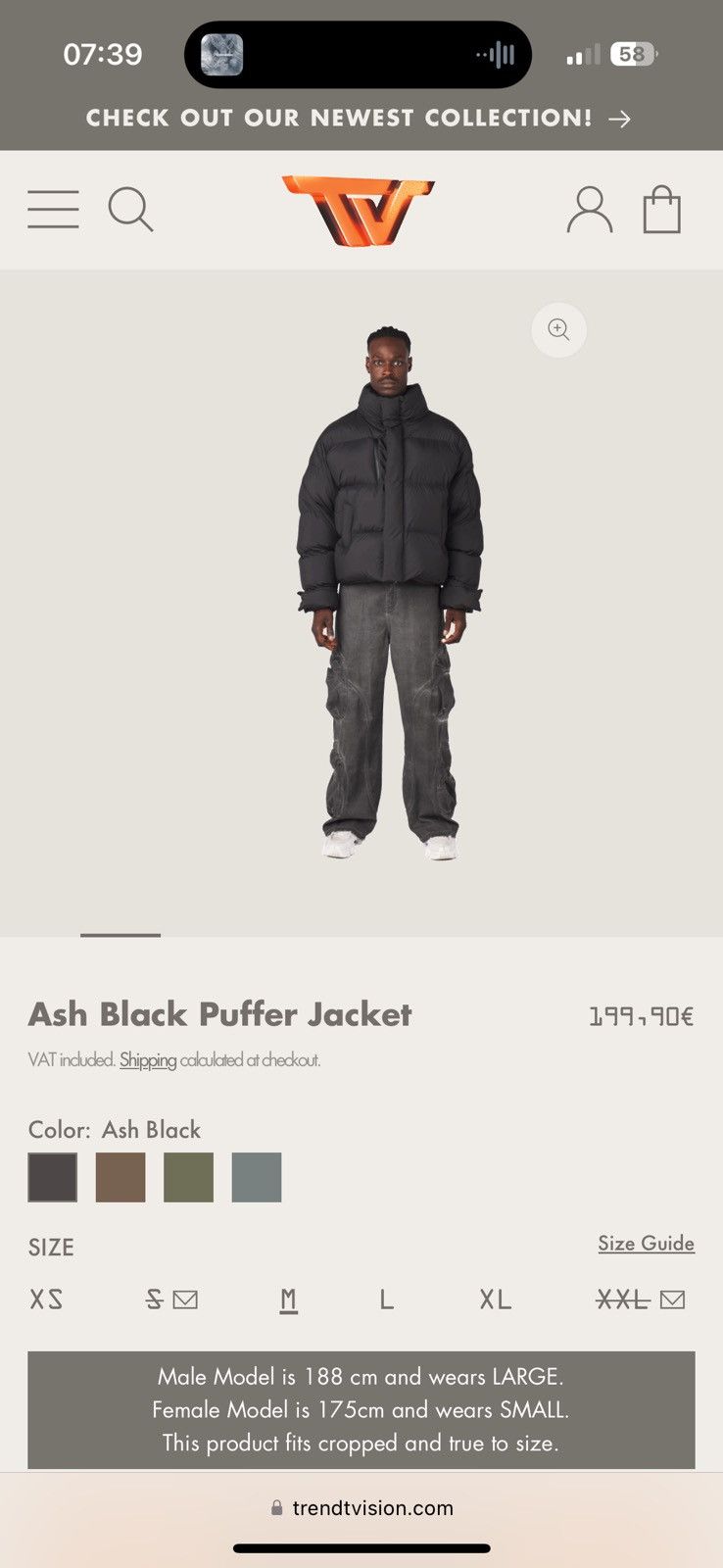Screen dimensions: 723x1568
Task: Select sold-out size S
Action: pyautogui.click(x=171, y=1299)
